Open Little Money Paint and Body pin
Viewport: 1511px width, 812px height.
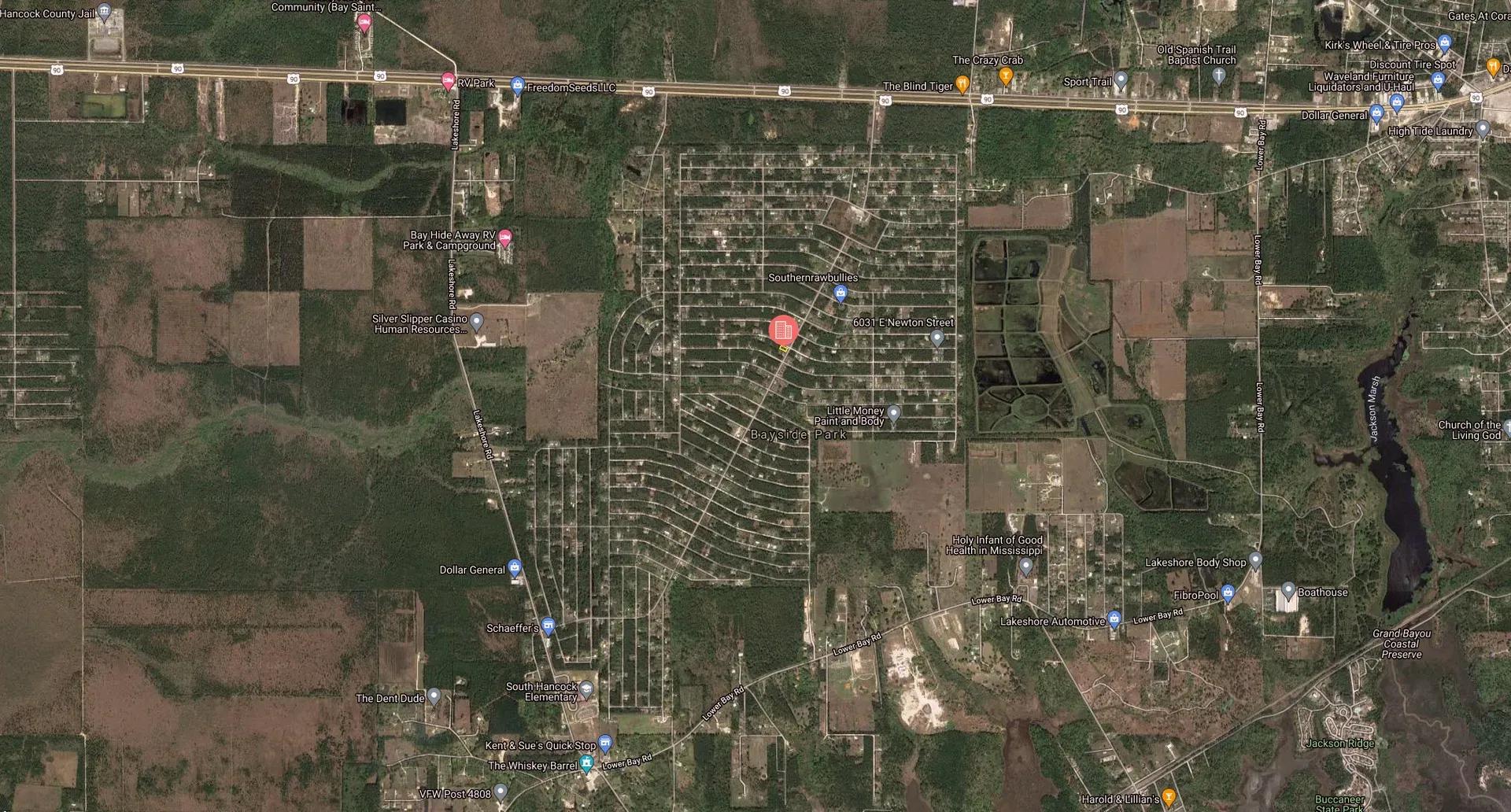point(894,412)
